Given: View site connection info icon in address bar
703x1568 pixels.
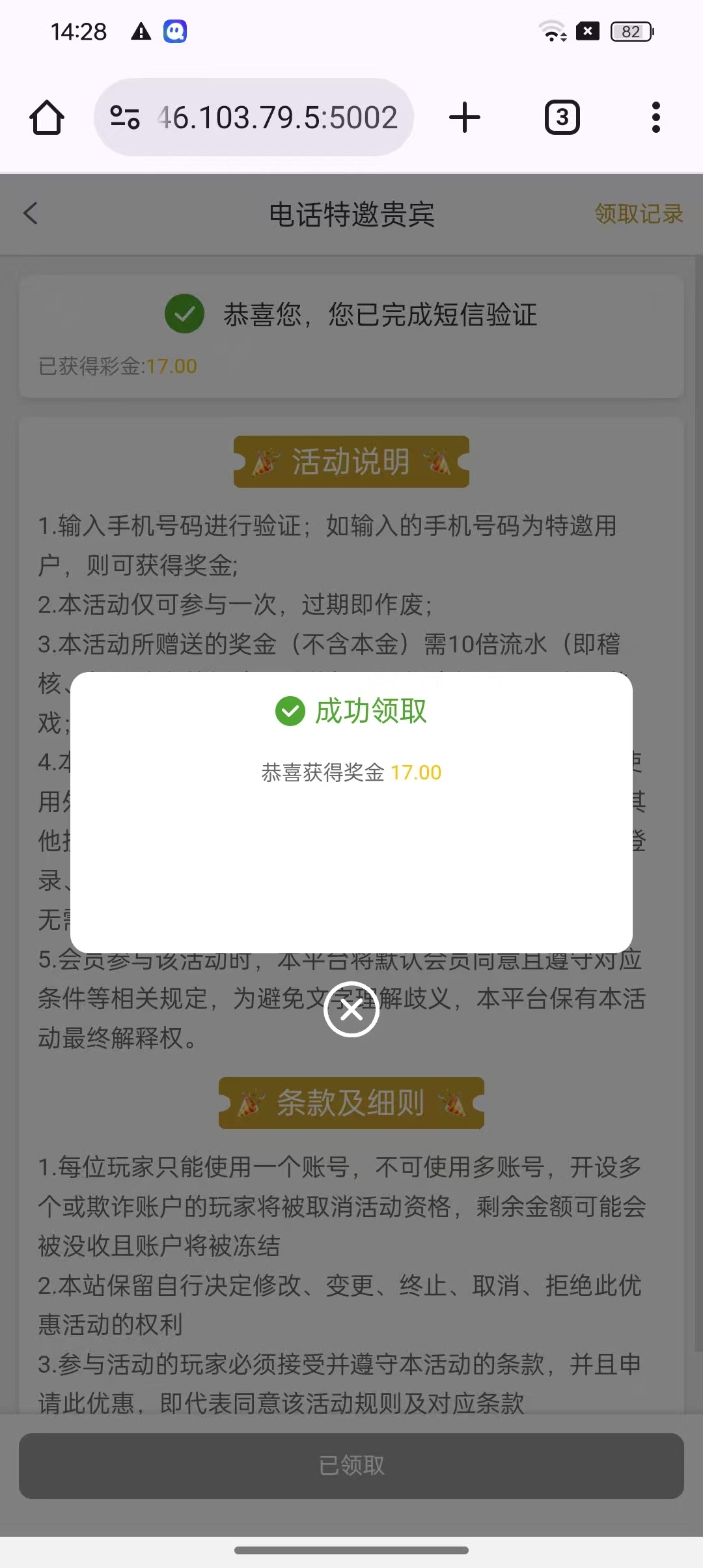Looking at the screenshot, I should (126, 117).
